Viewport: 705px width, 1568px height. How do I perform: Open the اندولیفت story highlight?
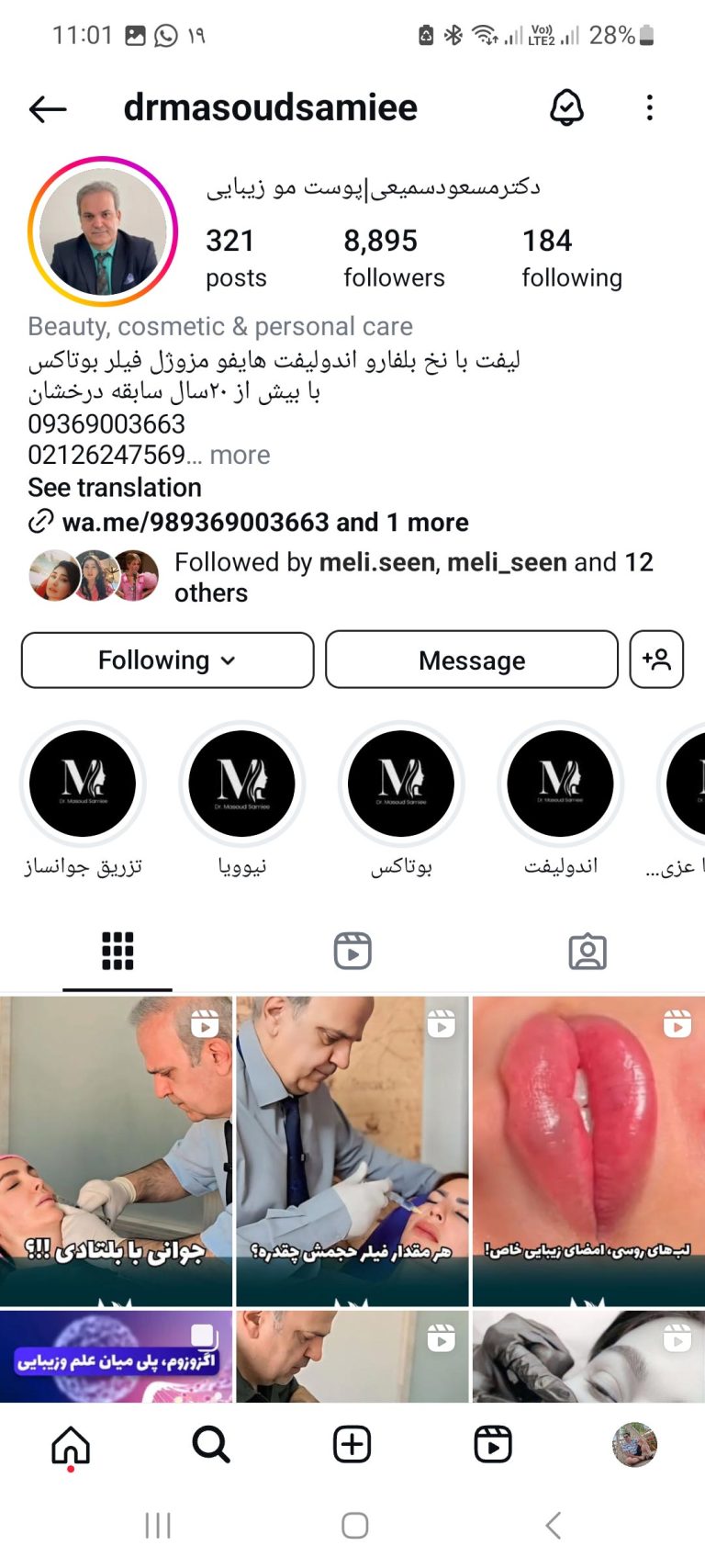click(x=560, y=783)
